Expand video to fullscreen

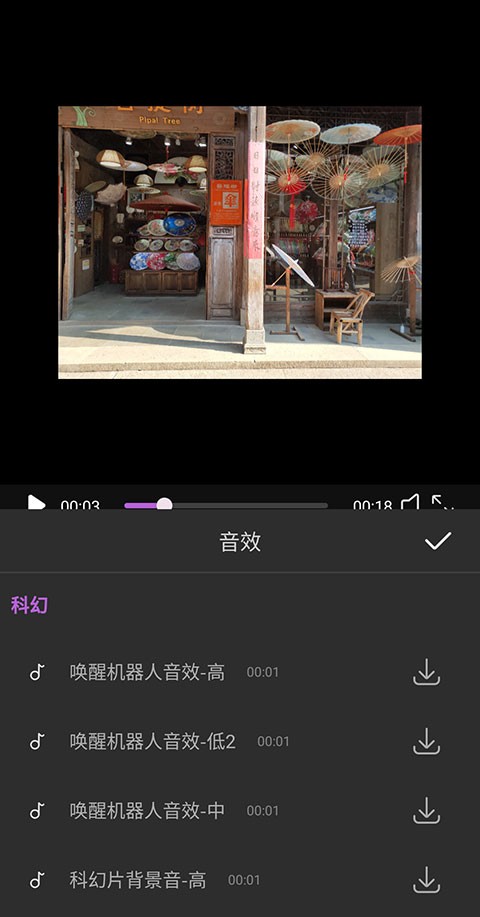442,502
